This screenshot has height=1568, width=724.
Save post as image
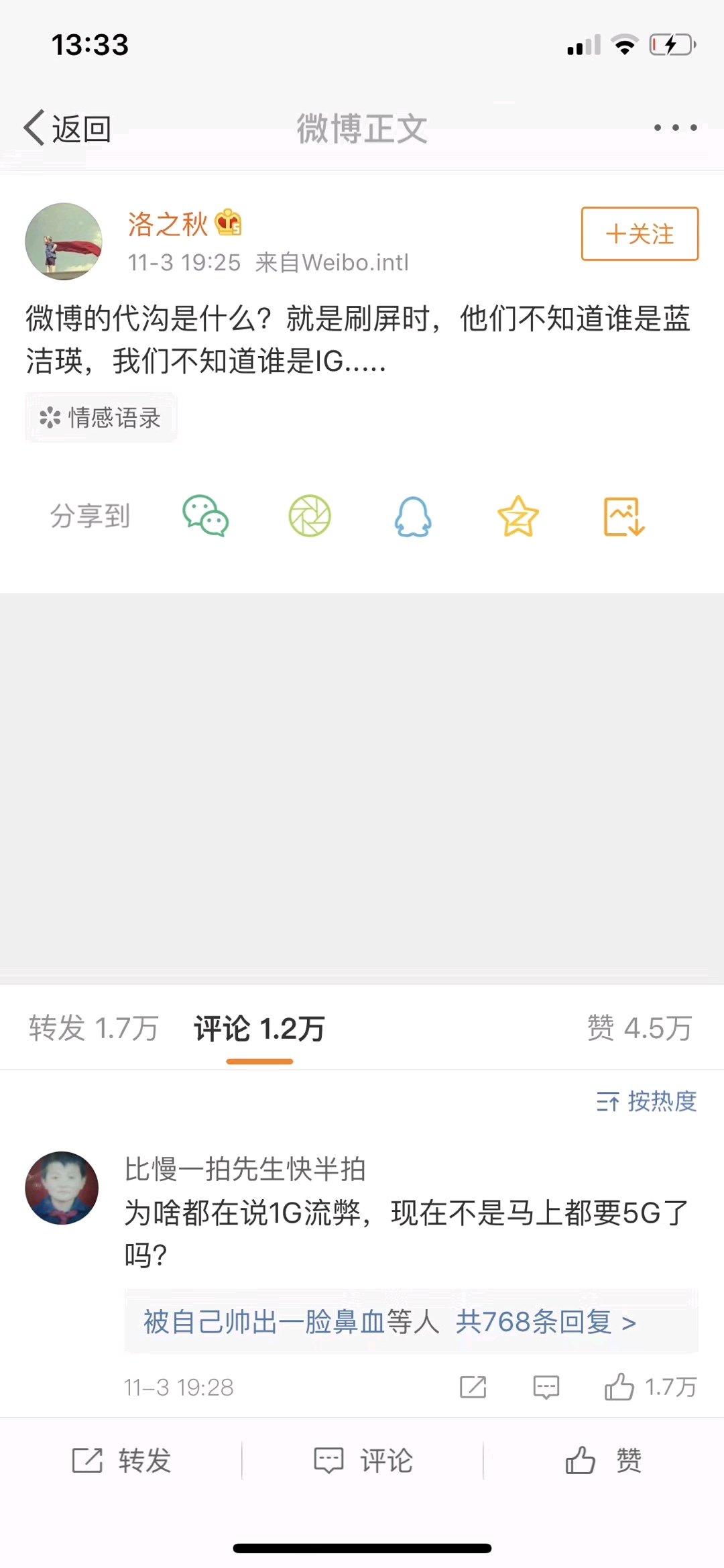click(623, 516)
